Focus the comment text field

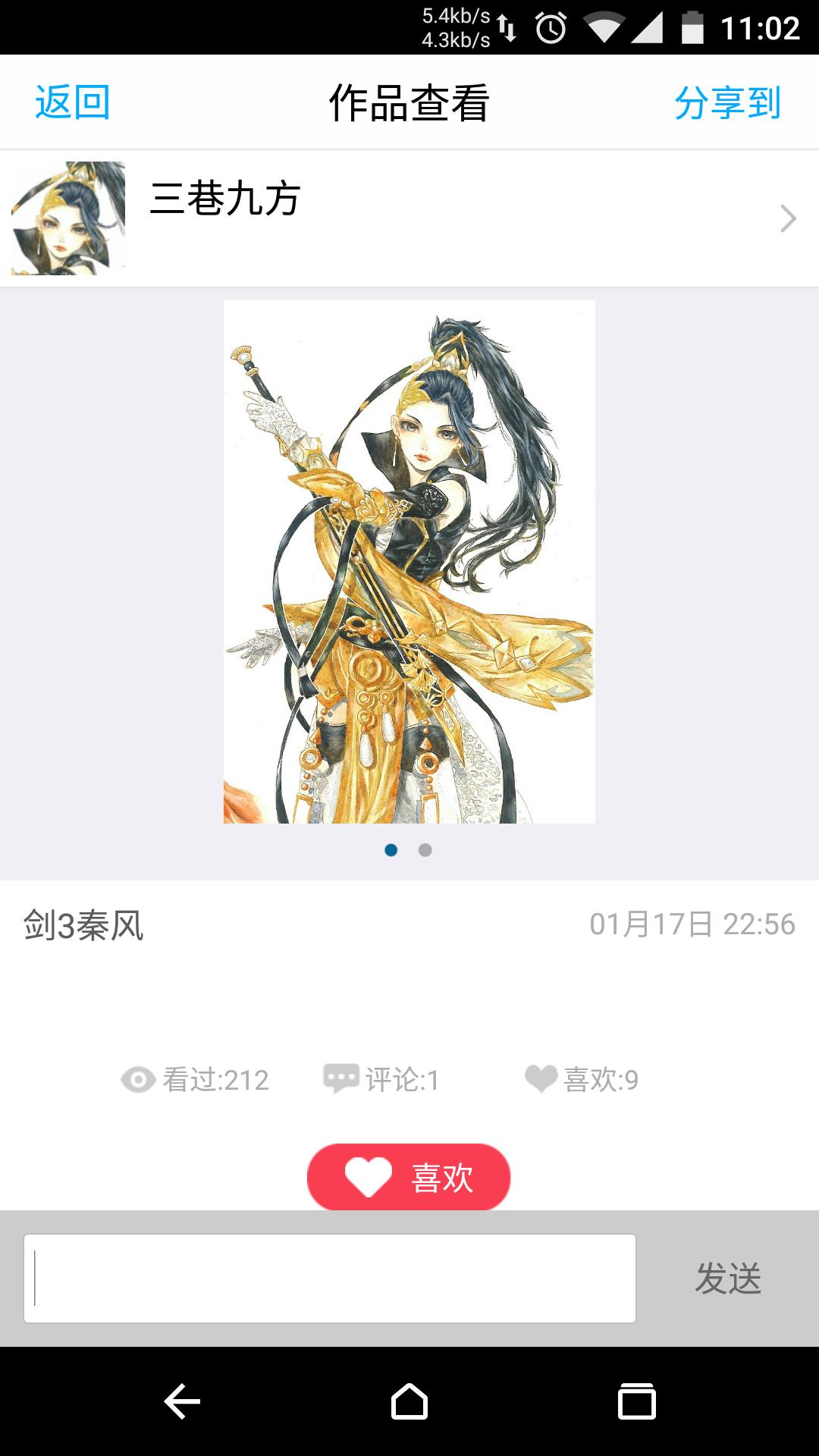(330, 1279)
